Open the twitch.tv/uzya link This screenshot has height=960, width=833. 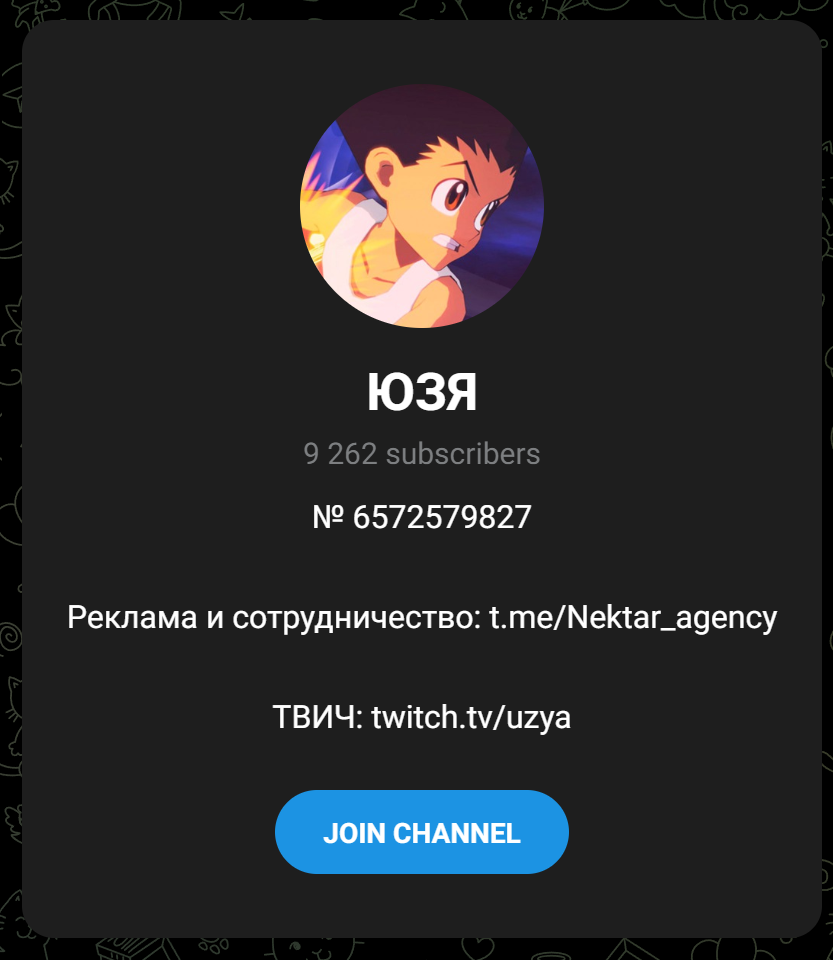click(x=471, y=718)
